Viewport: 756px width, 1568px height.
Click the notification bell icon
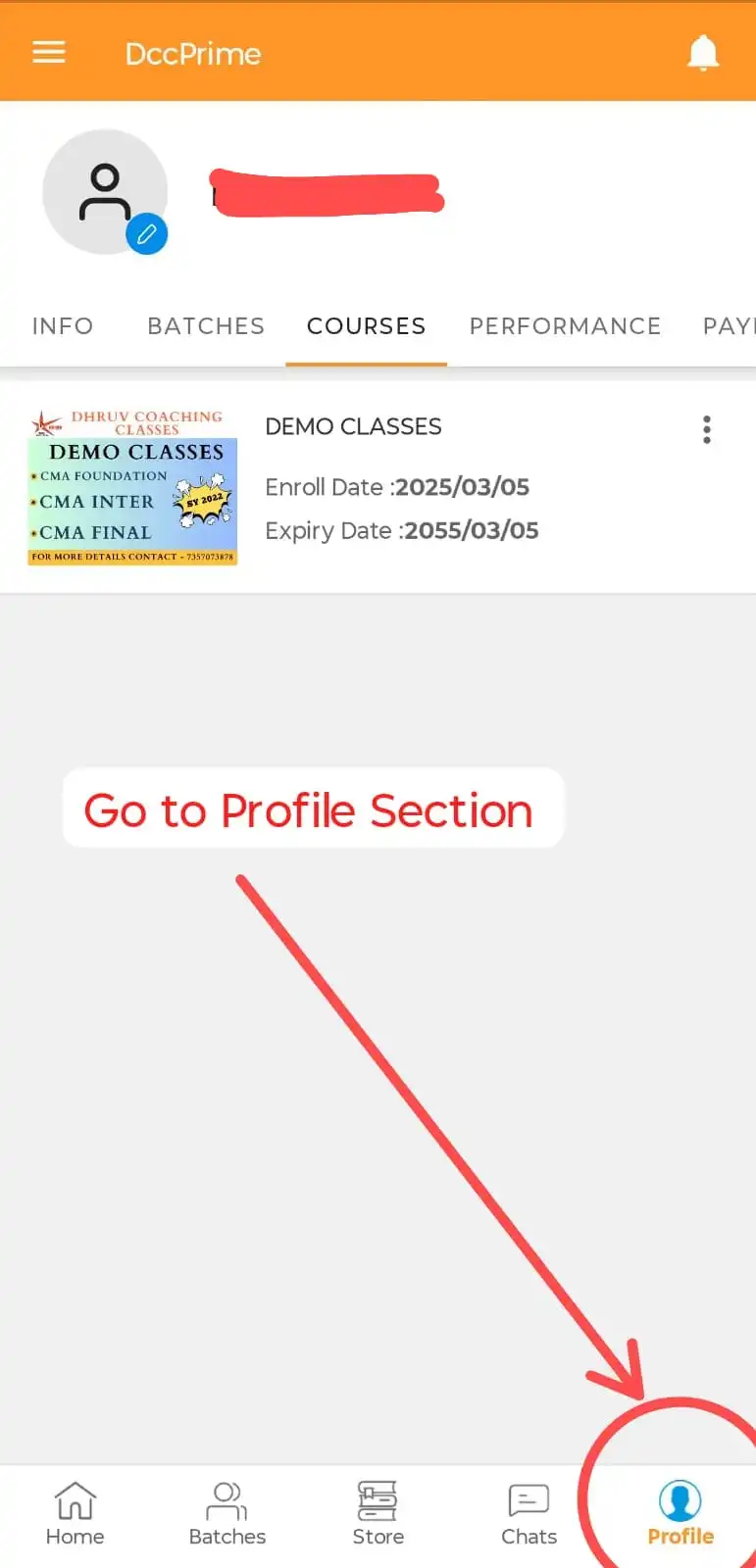(704, 52)
